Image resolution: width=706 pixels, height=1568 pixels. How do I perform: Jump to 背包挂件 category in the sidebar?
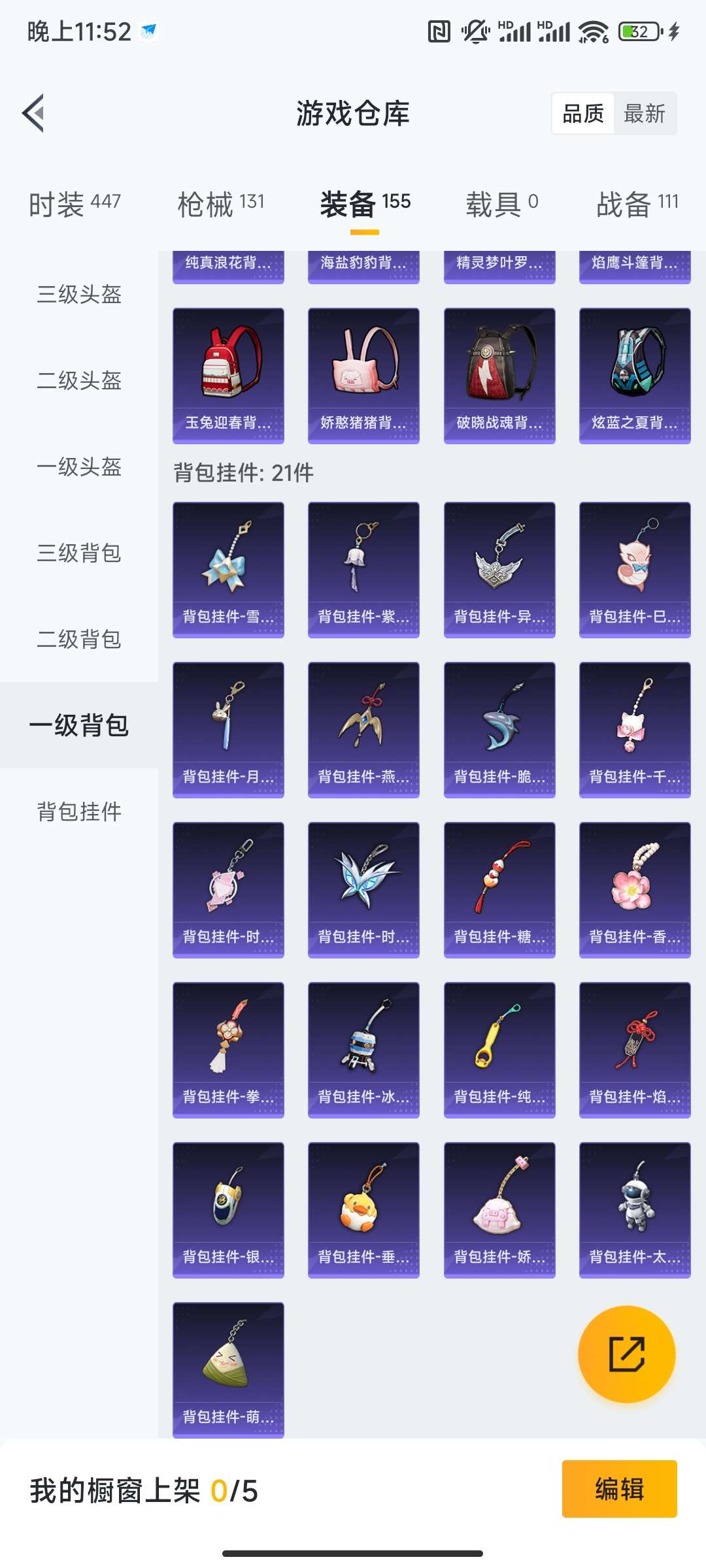click(x=79, y=811)
